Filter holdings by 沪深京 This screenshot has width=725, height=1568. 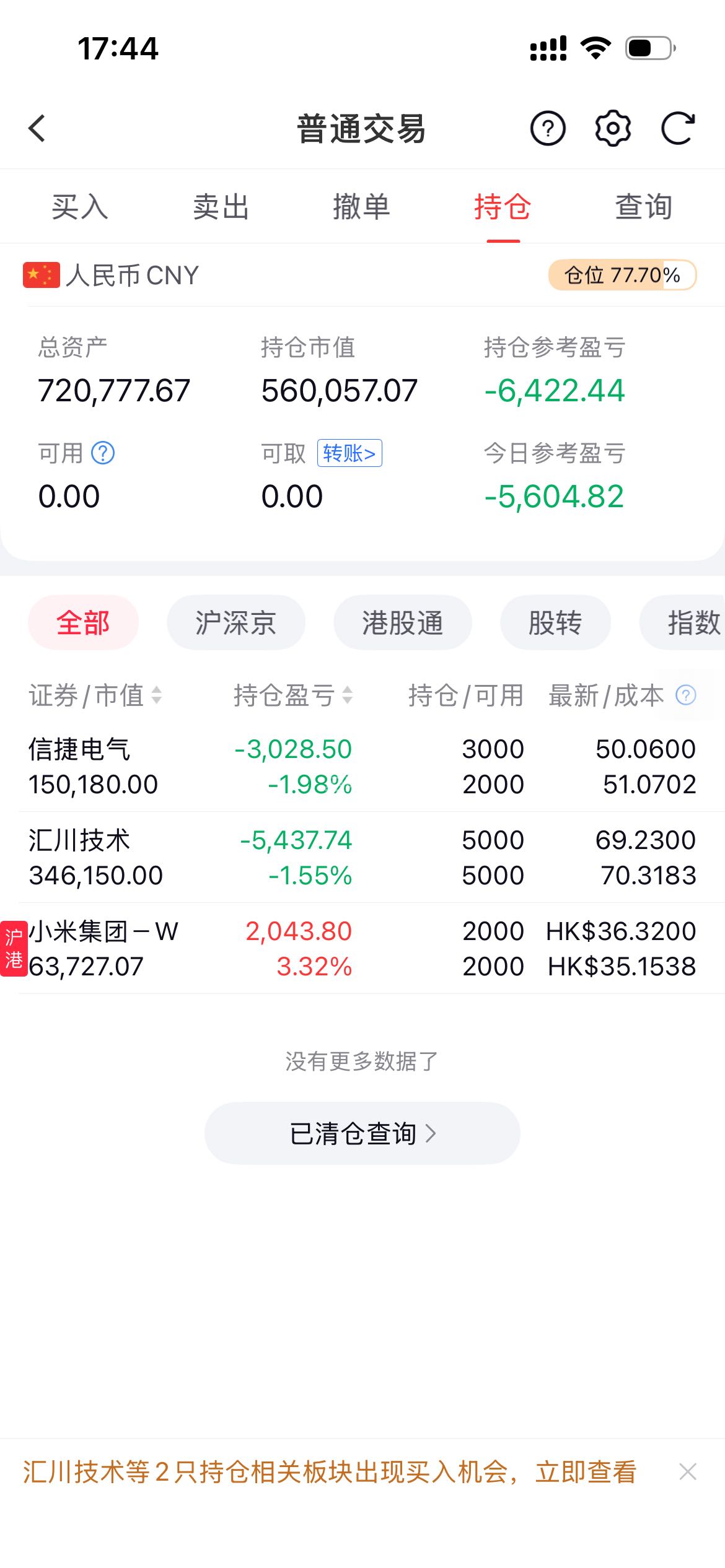(x=235, y=622)
